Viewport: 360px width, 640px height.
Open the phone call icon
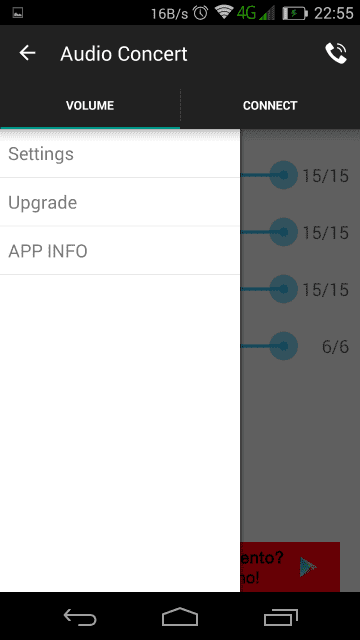click(x=336, y=53)
